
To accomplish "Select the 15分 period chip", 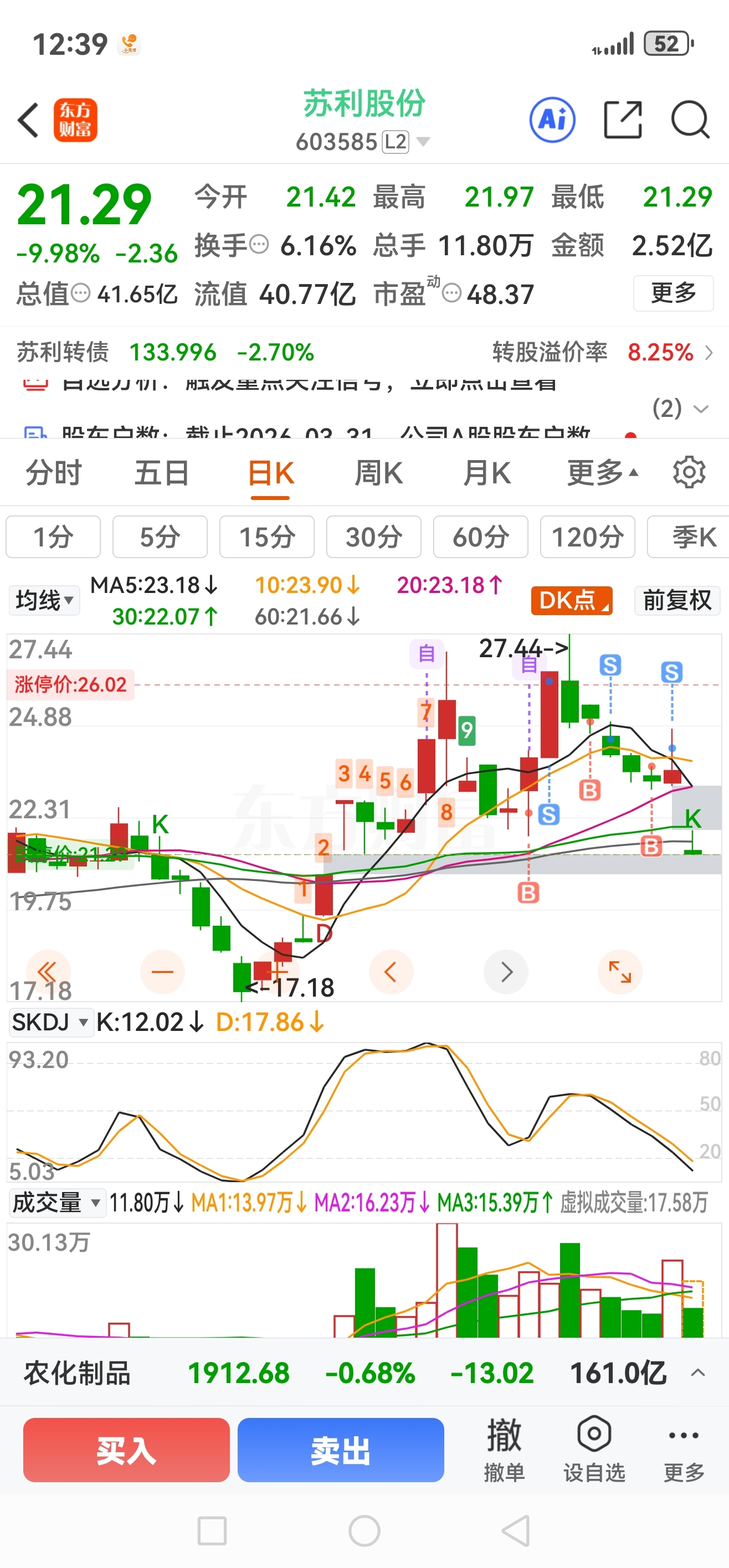I will click(267, 537).
